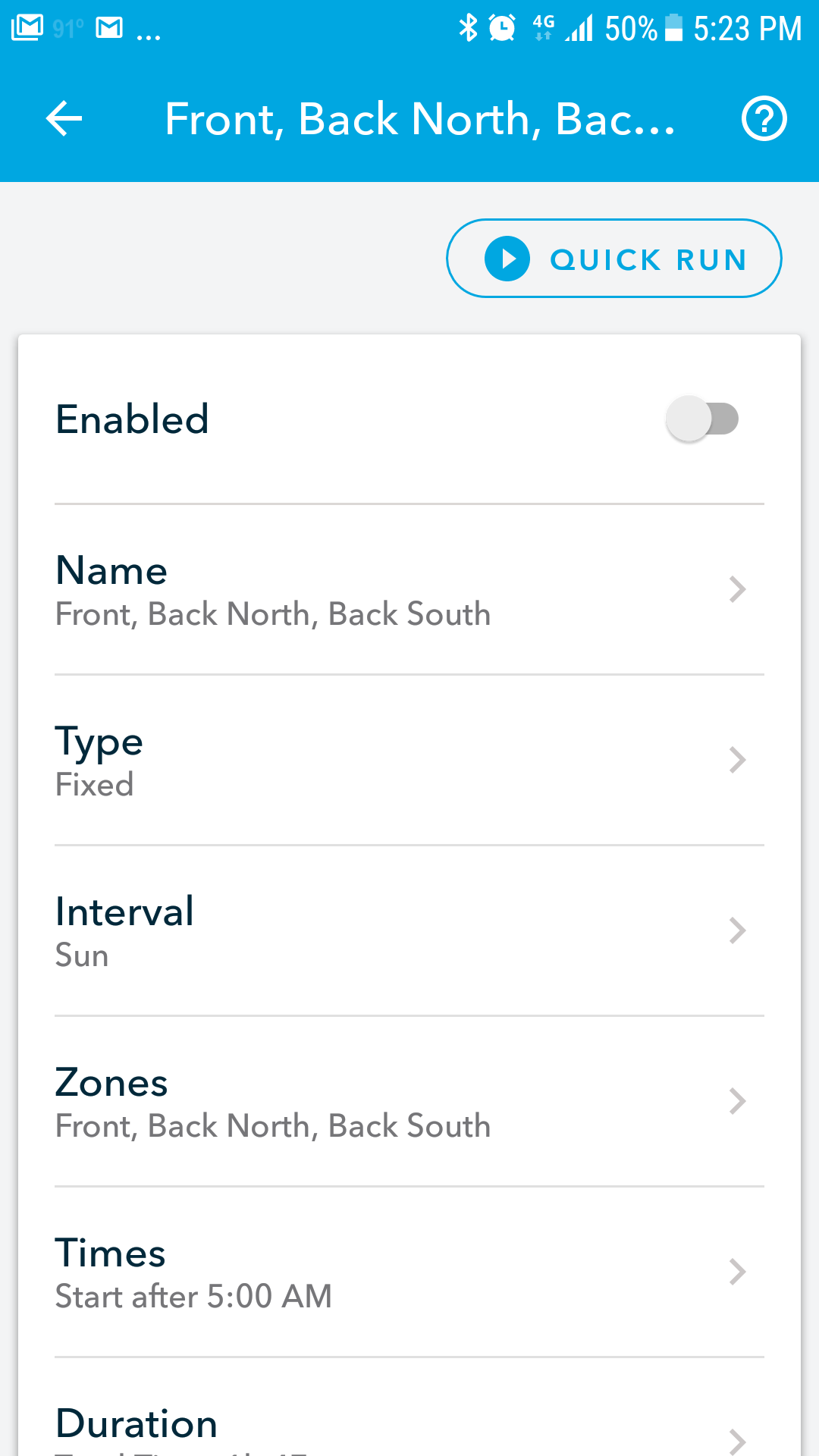Start a Quick Run of this schedule

click(x=613, y=259)
